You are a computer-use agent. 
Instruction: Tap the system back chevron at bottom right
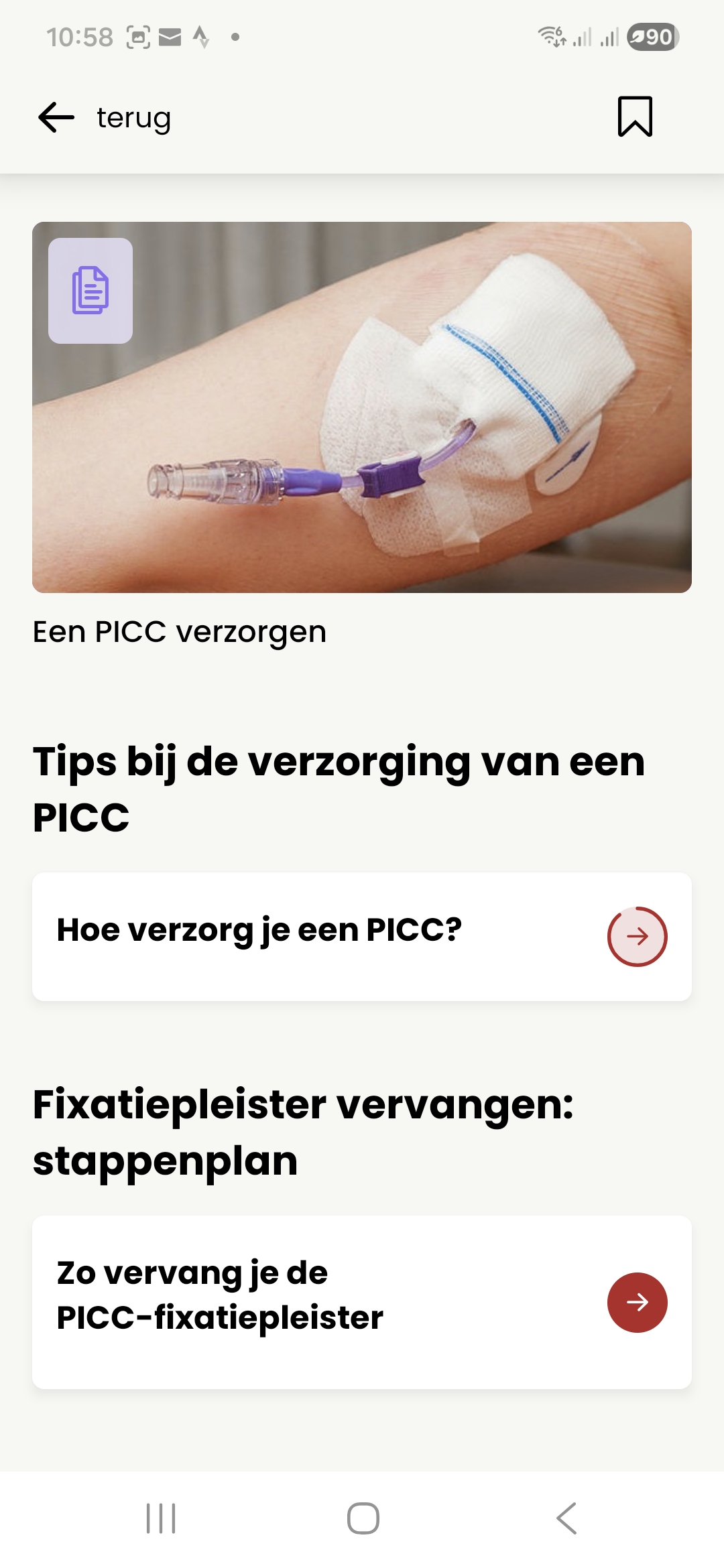tap(566, 1519)
